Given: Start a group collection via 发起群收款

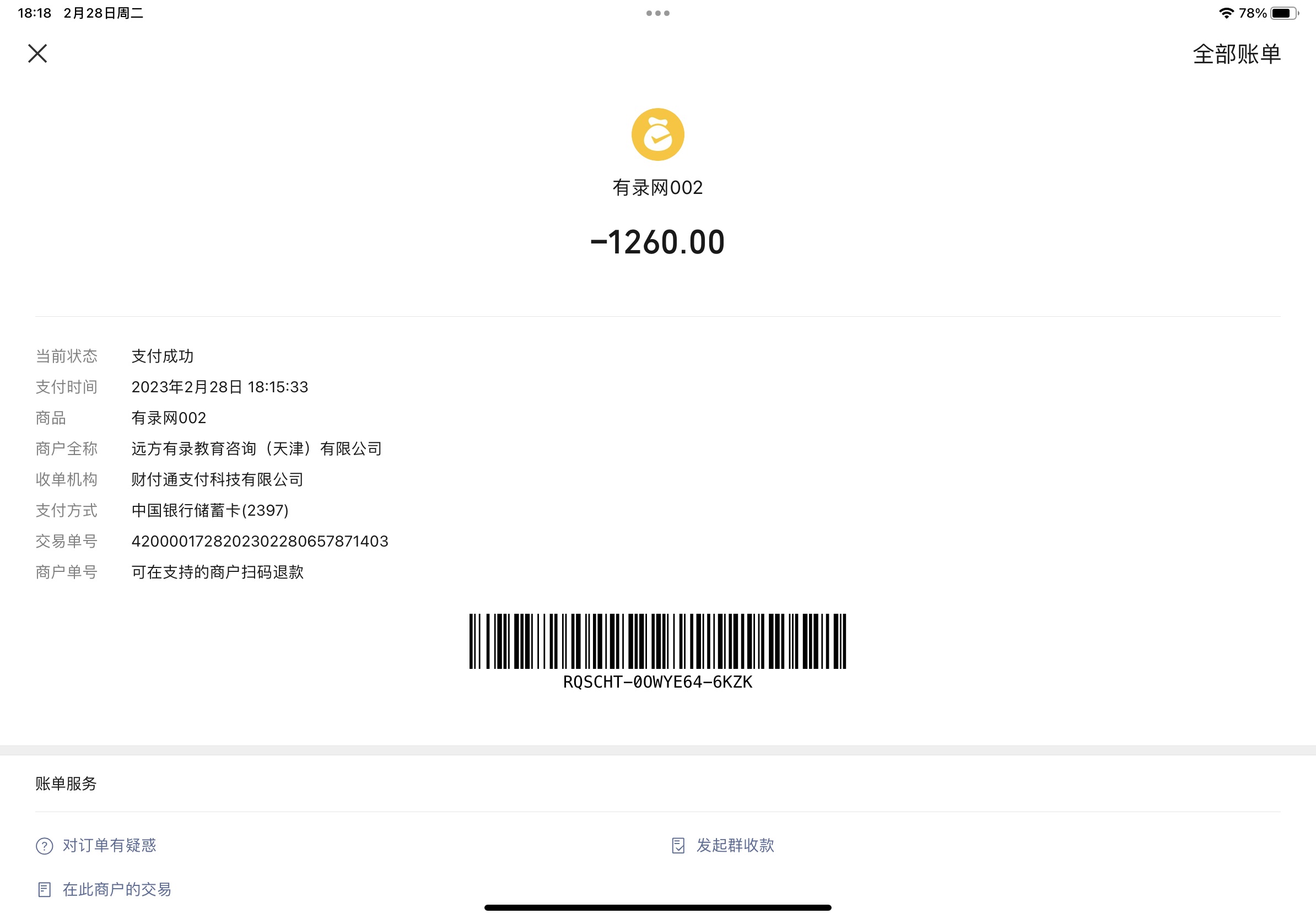Looking at the screenshot, I should 734,845.
